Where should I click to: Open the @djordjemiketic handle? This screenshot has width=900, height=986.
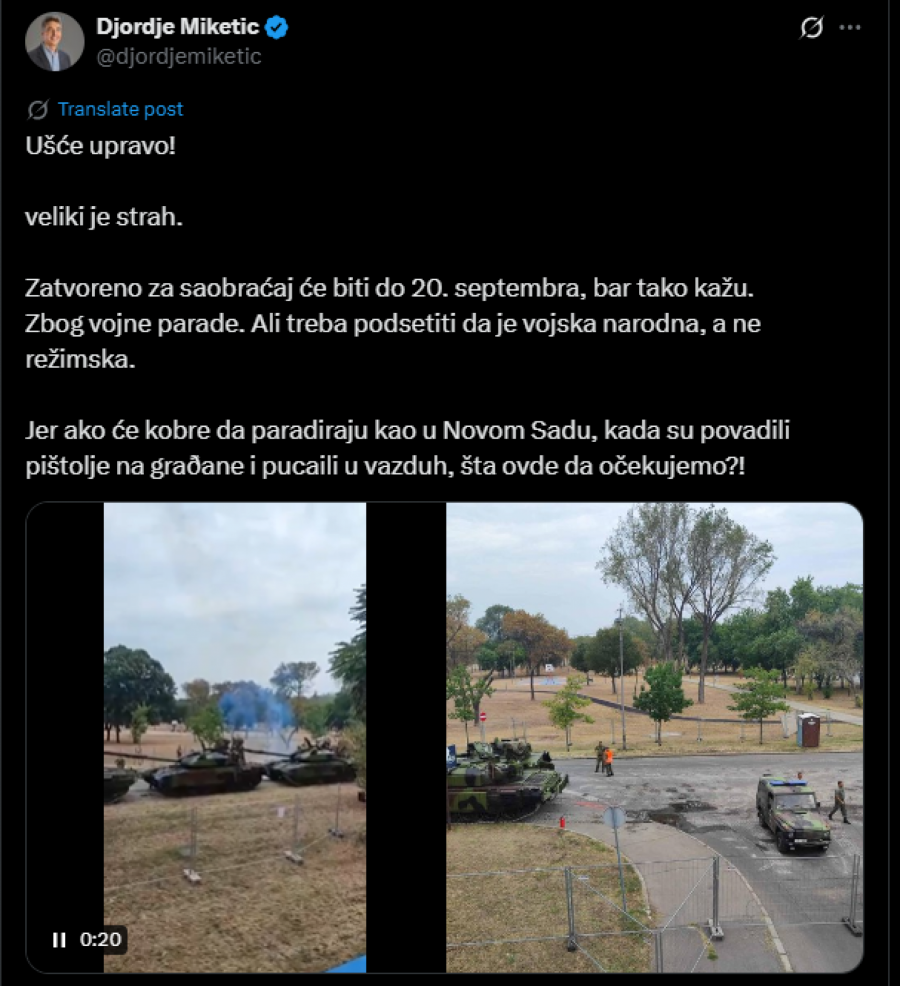pos(178,57)
